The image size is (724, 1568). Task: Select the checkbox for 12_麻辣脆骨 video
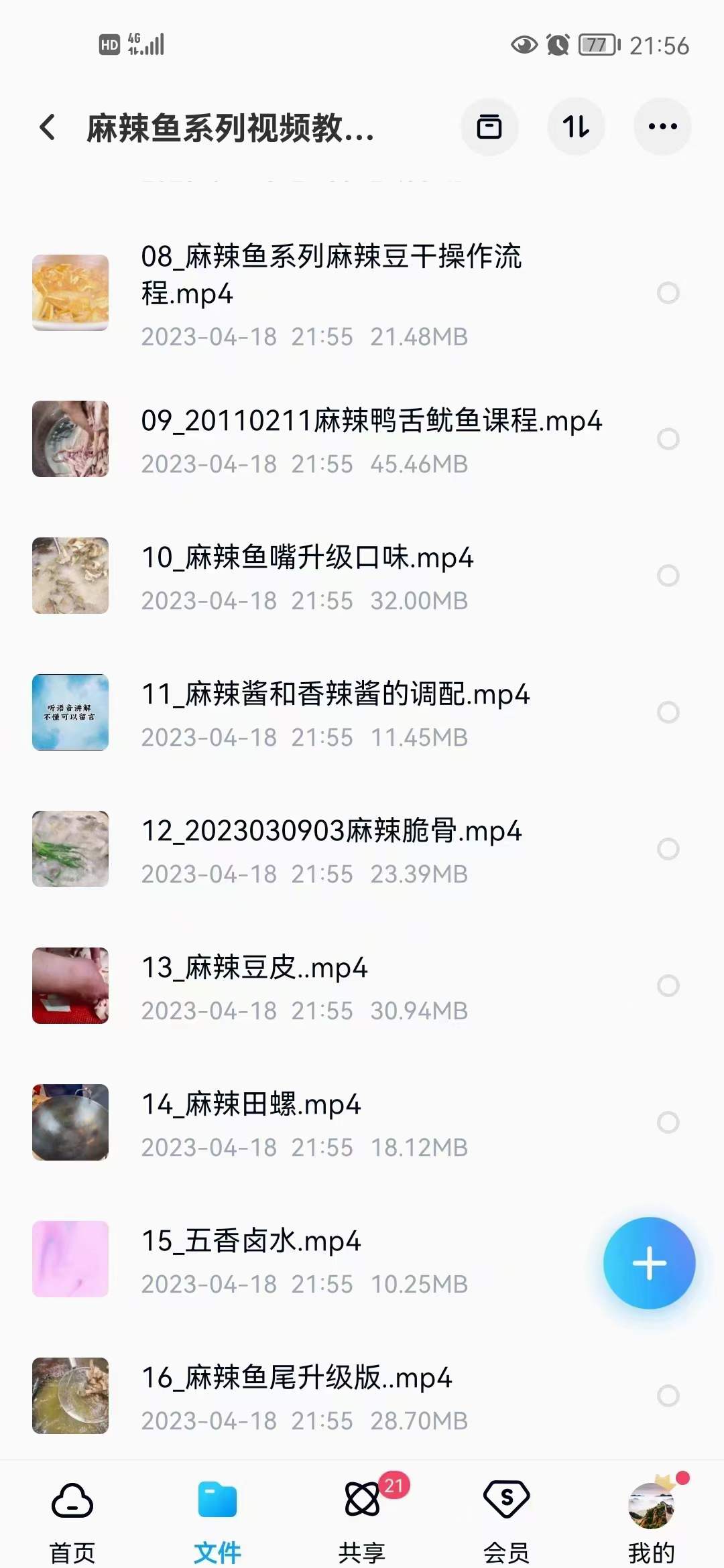[666, 848]
